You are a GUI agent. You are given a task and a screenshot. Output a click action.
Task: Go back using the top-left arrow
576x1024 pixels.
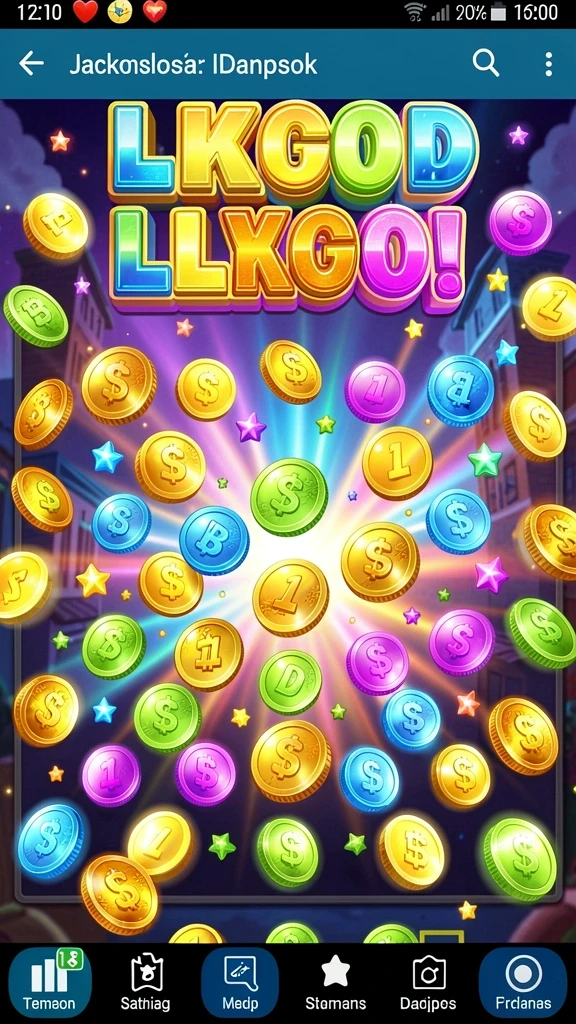[x=31, y=63]
